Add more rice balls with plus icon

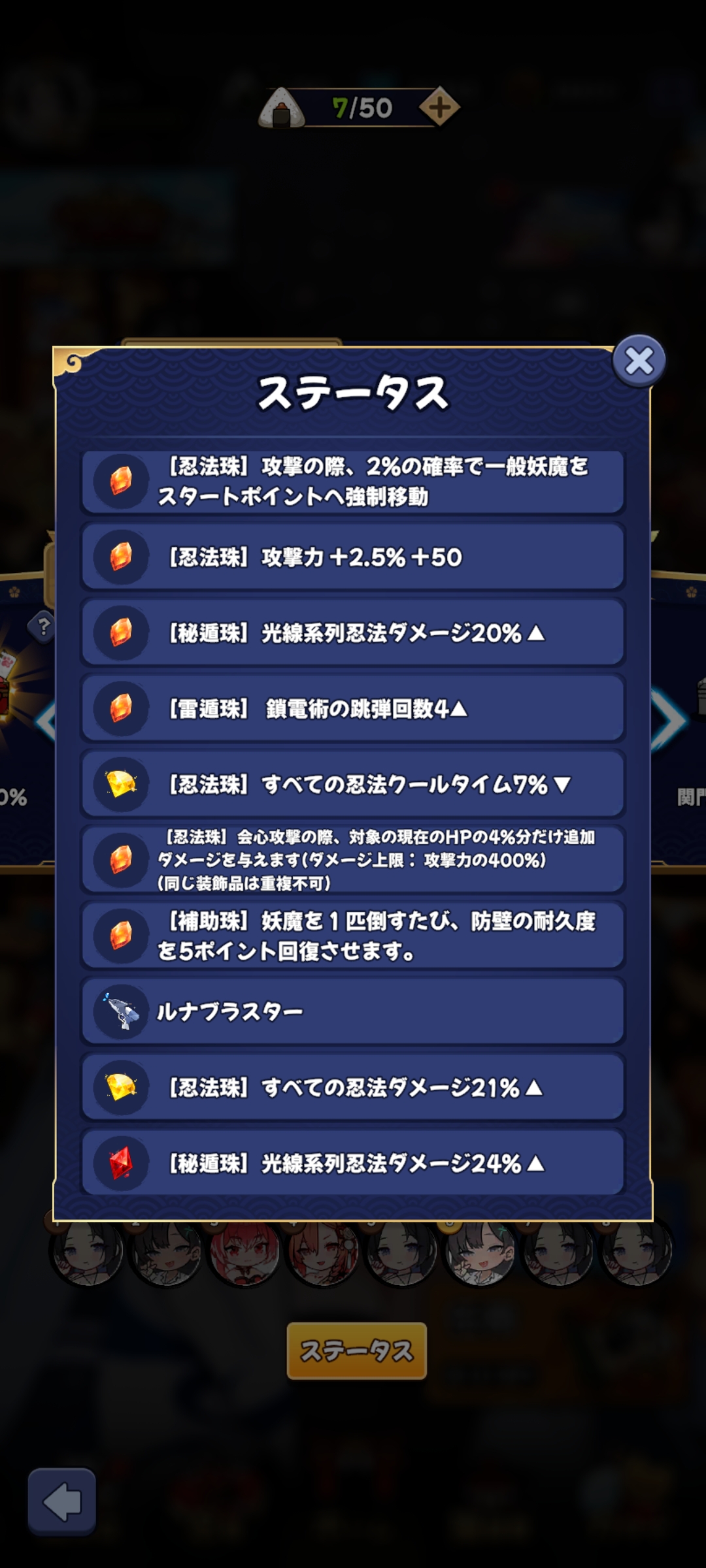point(439,107)
